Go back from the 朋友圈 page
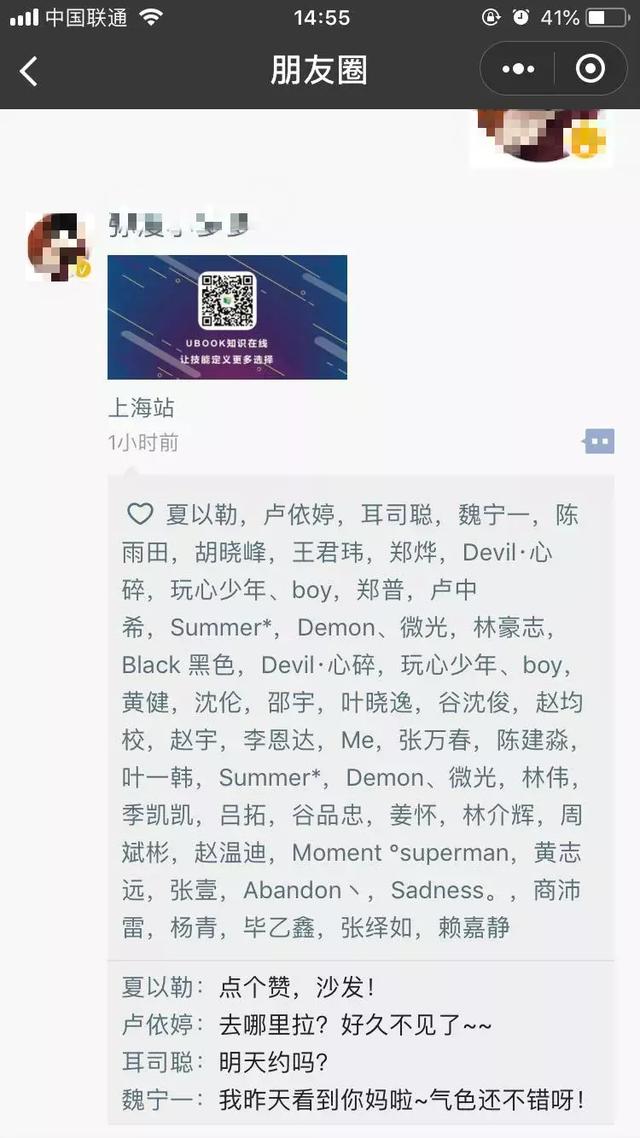The width and height of the screenshot is (640, 1138). (28, 71)
